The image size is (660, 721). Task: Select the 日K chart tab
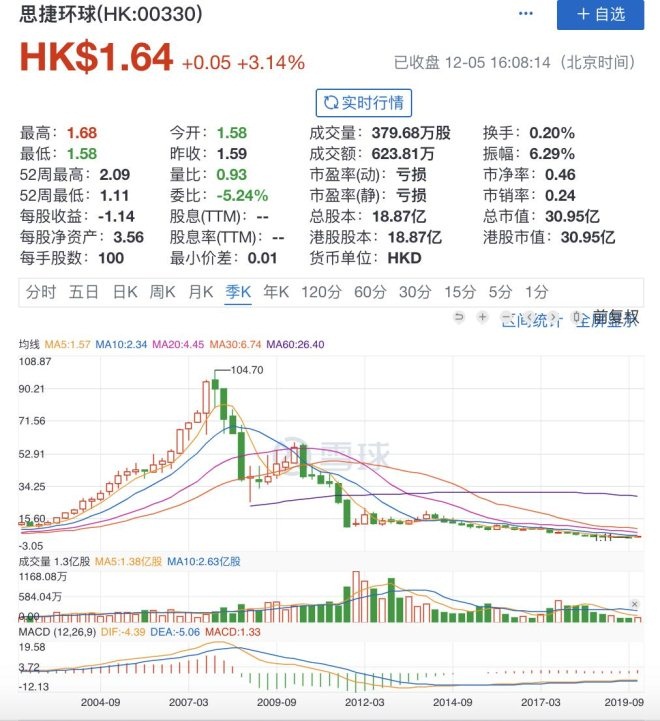(124, 292)
